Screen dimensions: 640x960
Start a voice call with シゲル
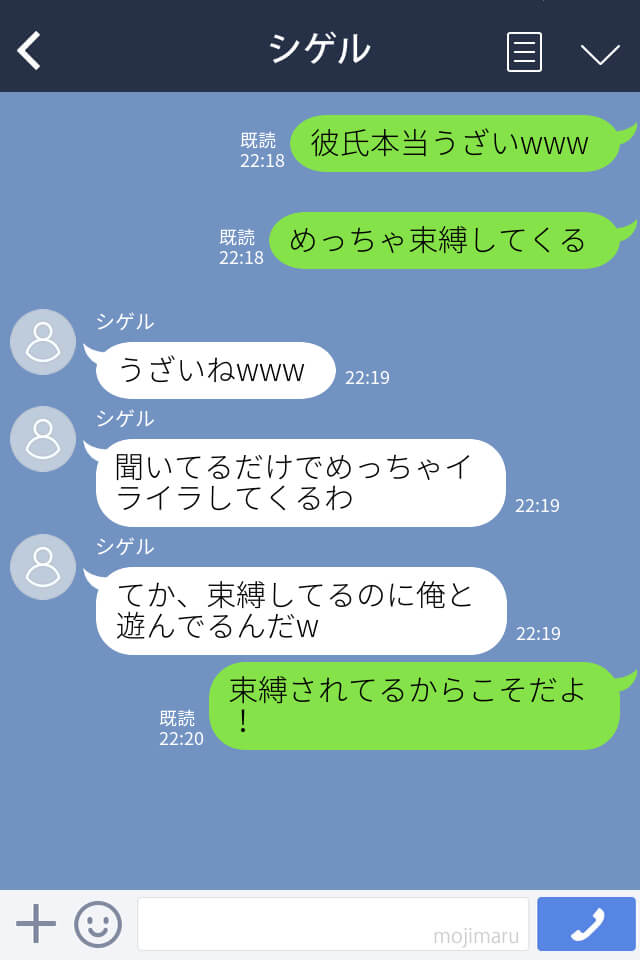[x=586, y=923]
